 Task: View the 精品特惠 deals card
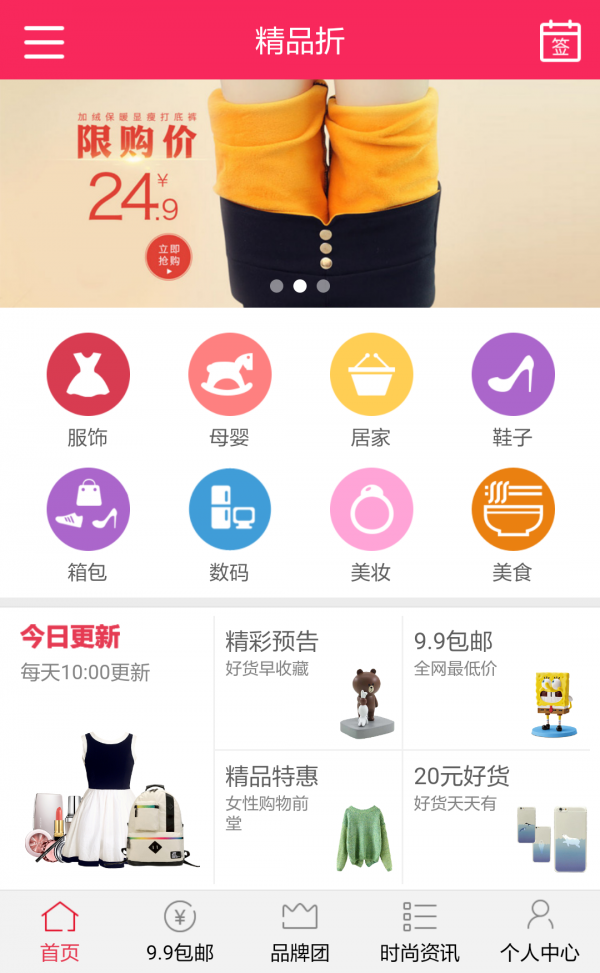[308, 817]
